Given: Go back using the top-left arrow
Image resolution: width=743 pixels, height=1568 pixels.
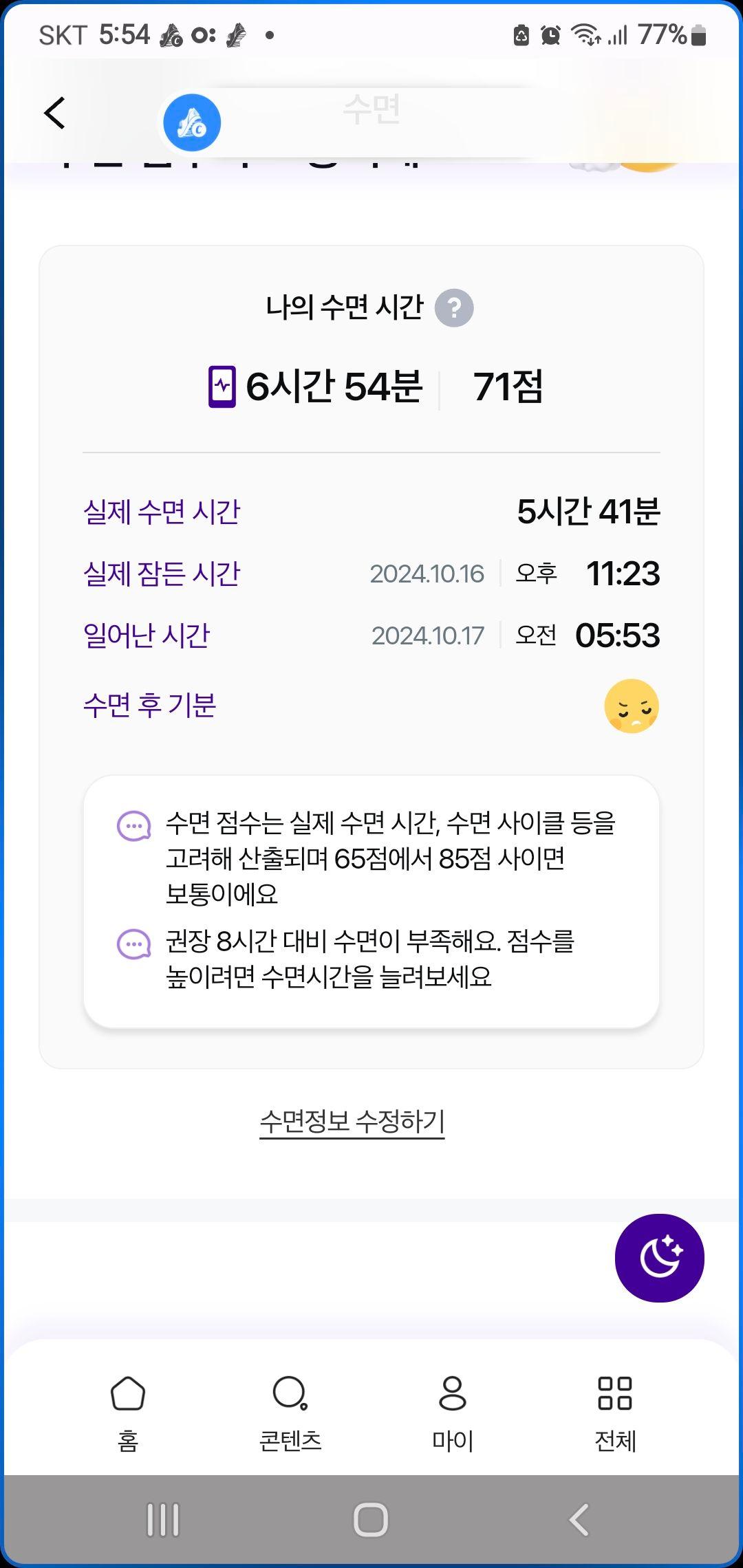Looking at the screenshot, I should tap(55, 113).
